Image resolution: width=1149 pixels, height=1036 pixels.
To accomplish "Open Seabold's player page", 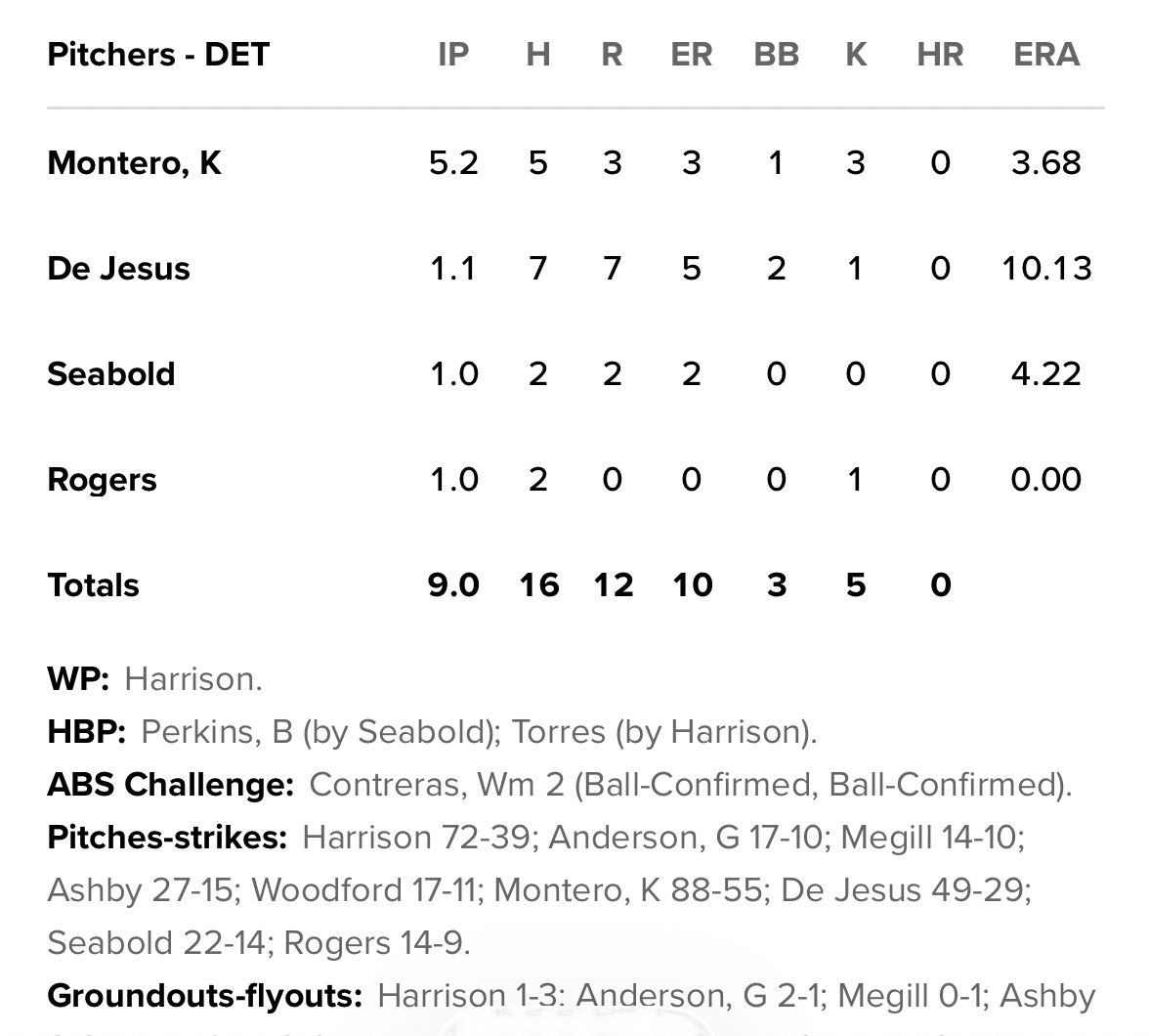I will pyautogui.click(x=111, y=374).
